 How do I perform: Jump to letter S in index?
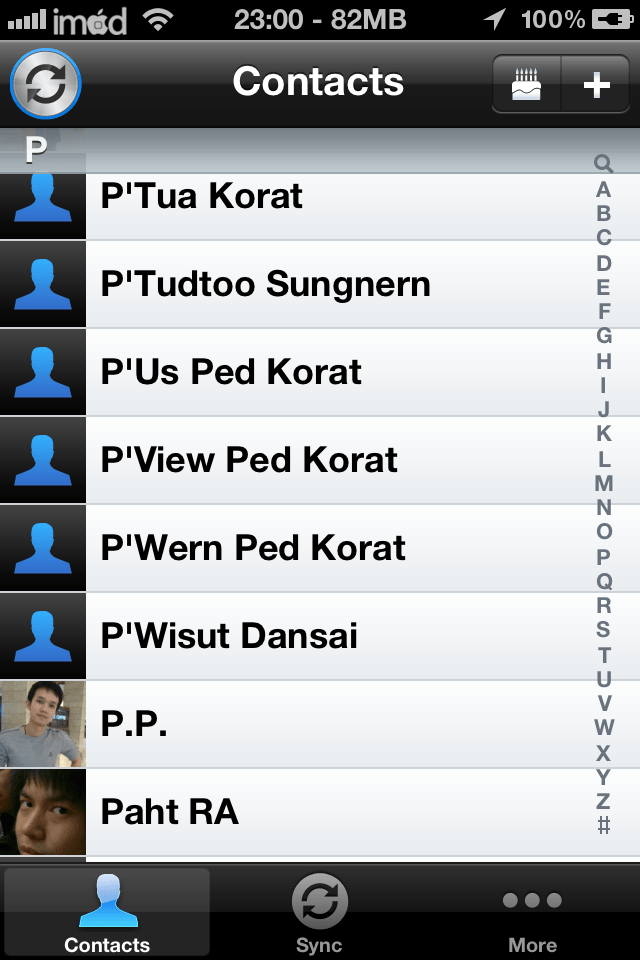603,629
